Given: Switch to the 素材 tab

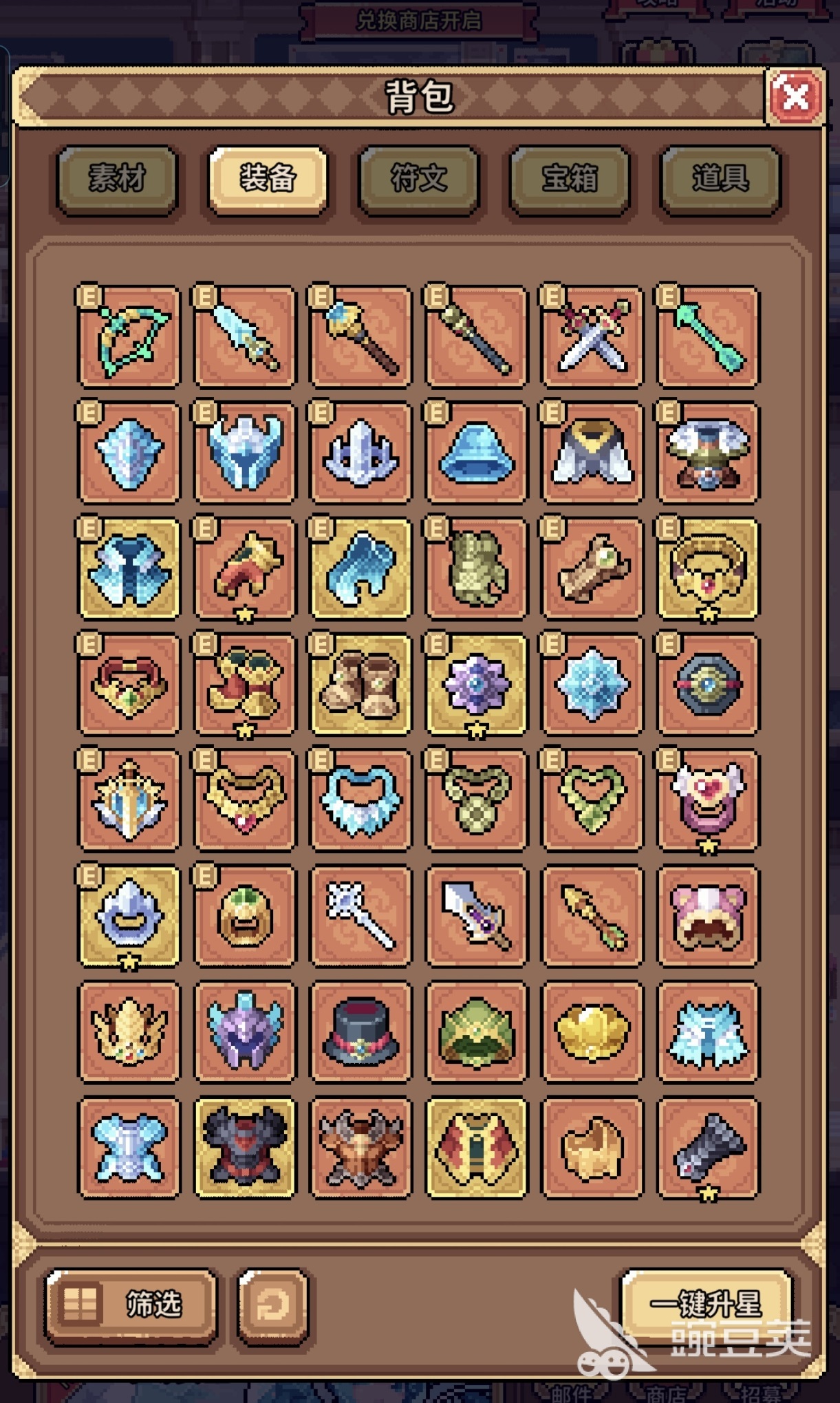Looking at the screenshot, I should [118, 179].
